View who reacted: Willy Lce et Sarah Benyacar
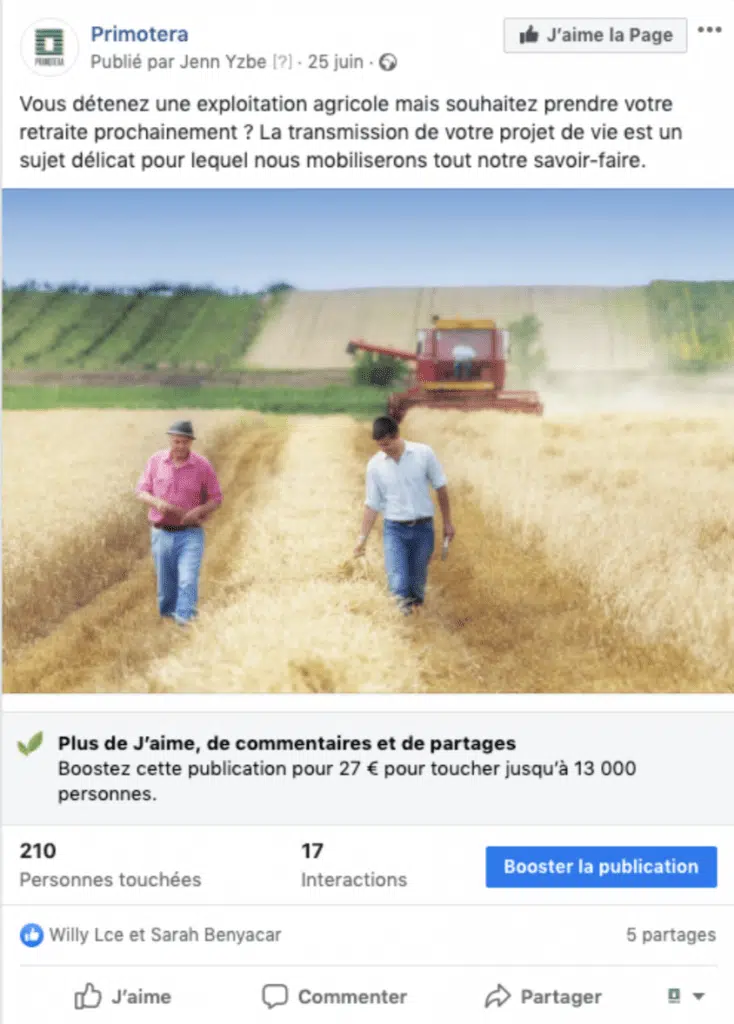 [x=165, y=935]
